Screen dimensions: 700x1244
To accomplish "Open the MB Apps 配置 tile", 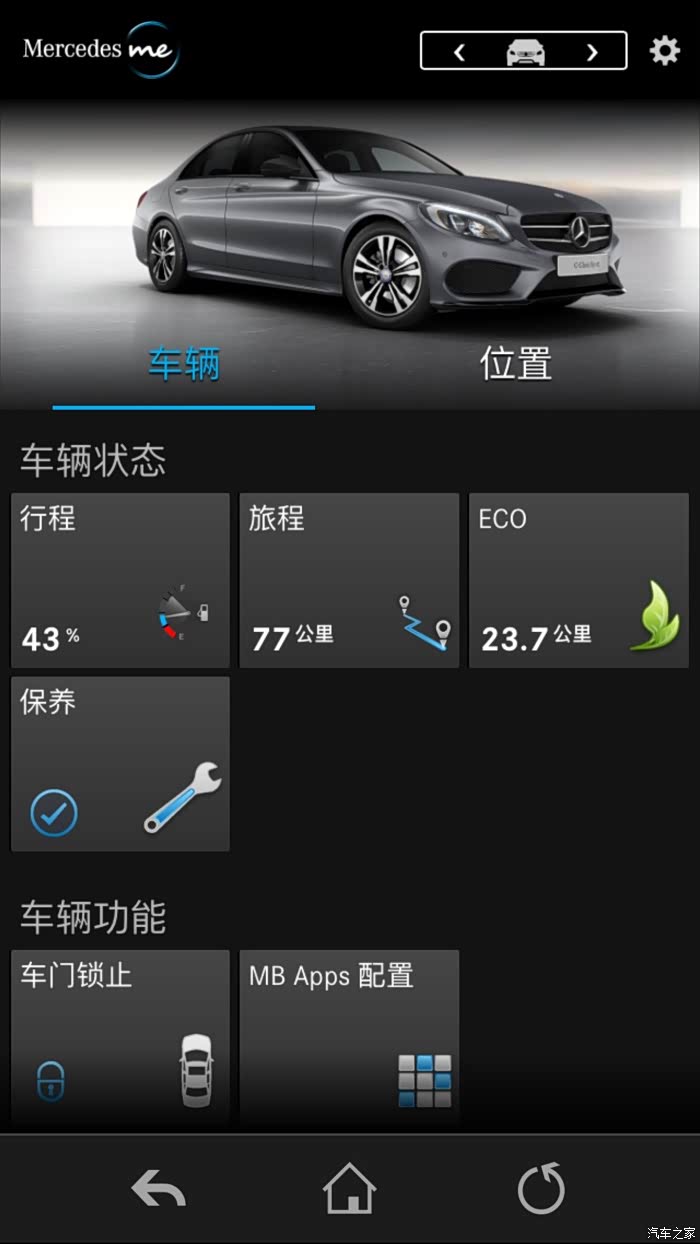I will coord(349,1038).
